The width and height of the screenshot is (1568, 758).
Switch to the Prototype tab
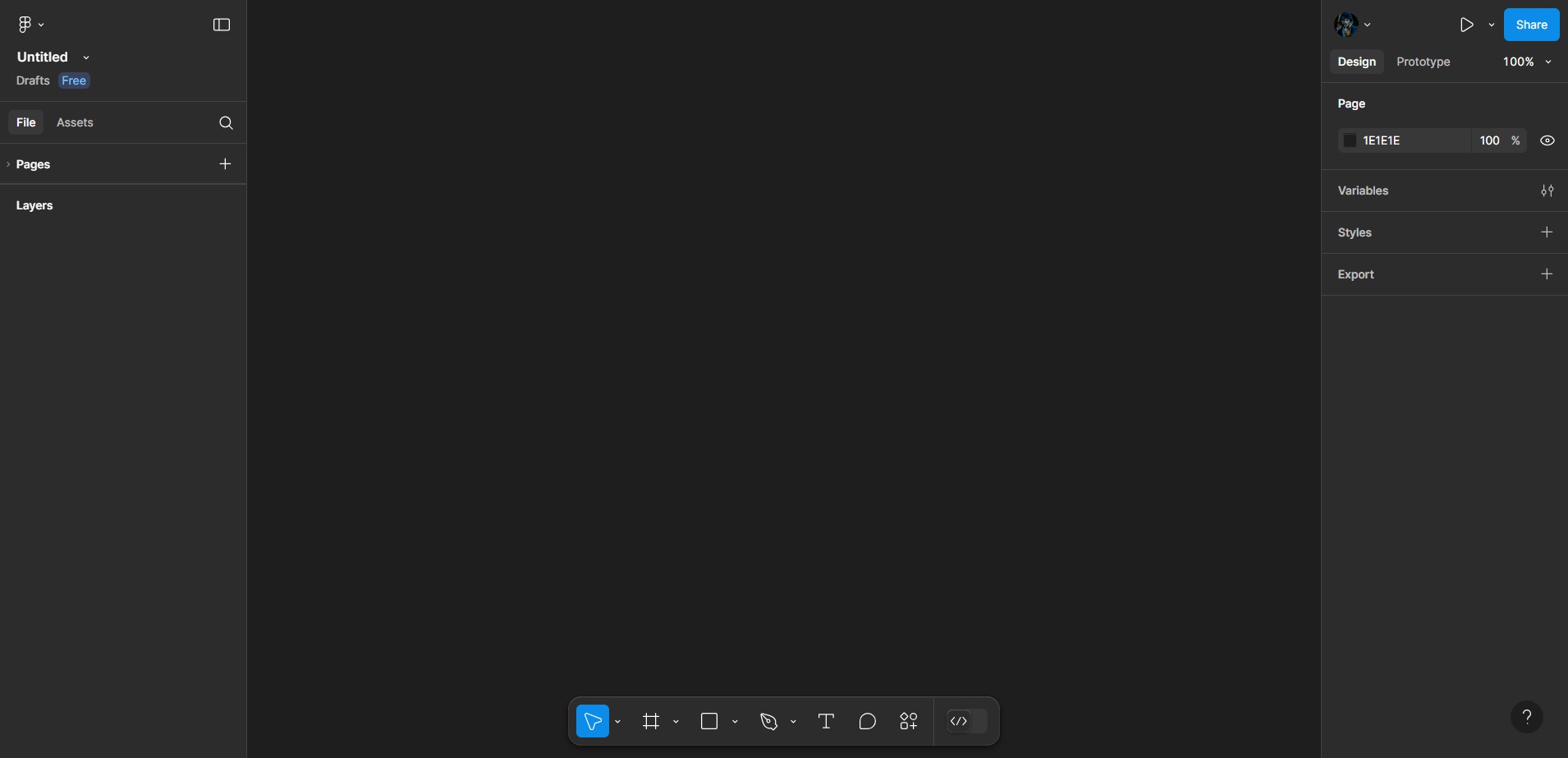[x=1423, y=62]
